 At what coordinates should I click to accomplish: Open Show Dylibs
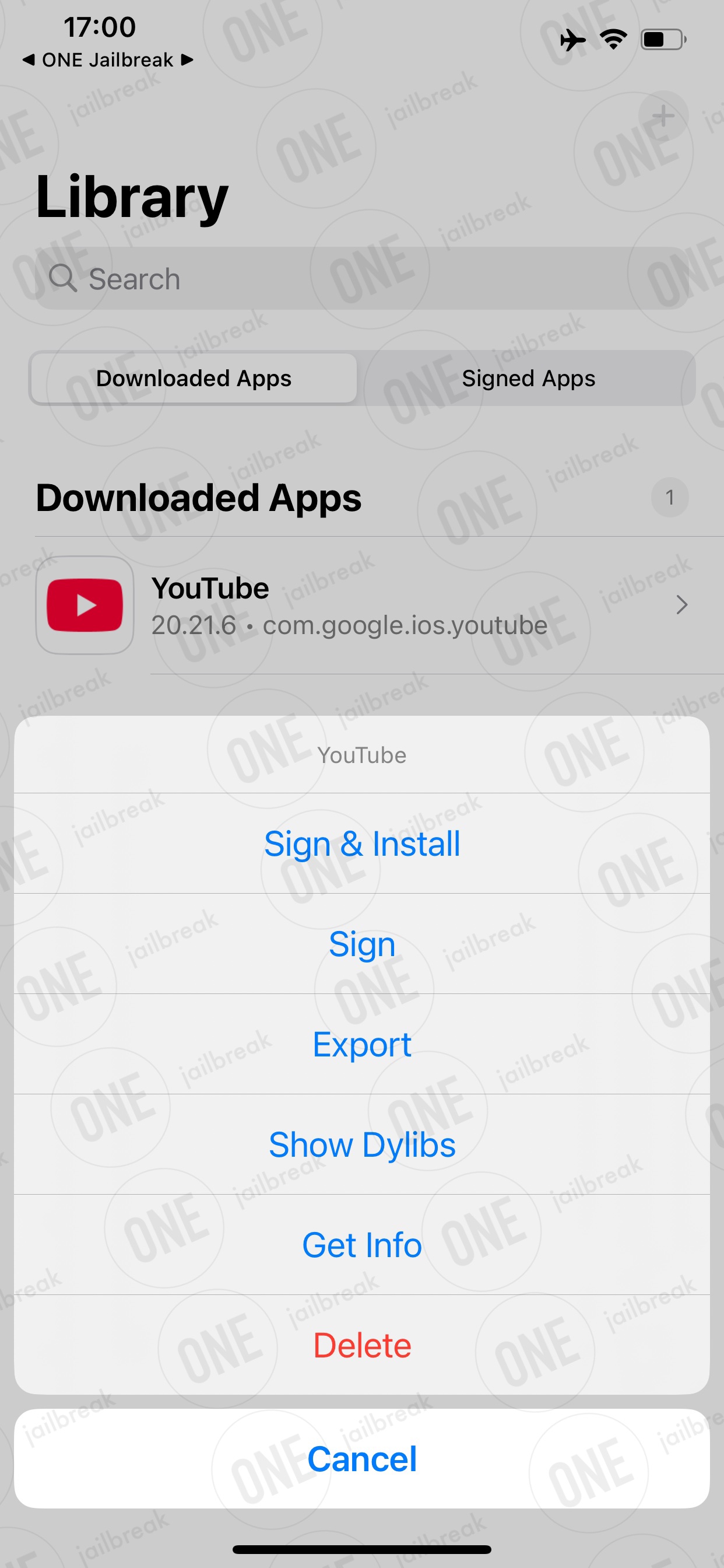(x=362, y=1145)
